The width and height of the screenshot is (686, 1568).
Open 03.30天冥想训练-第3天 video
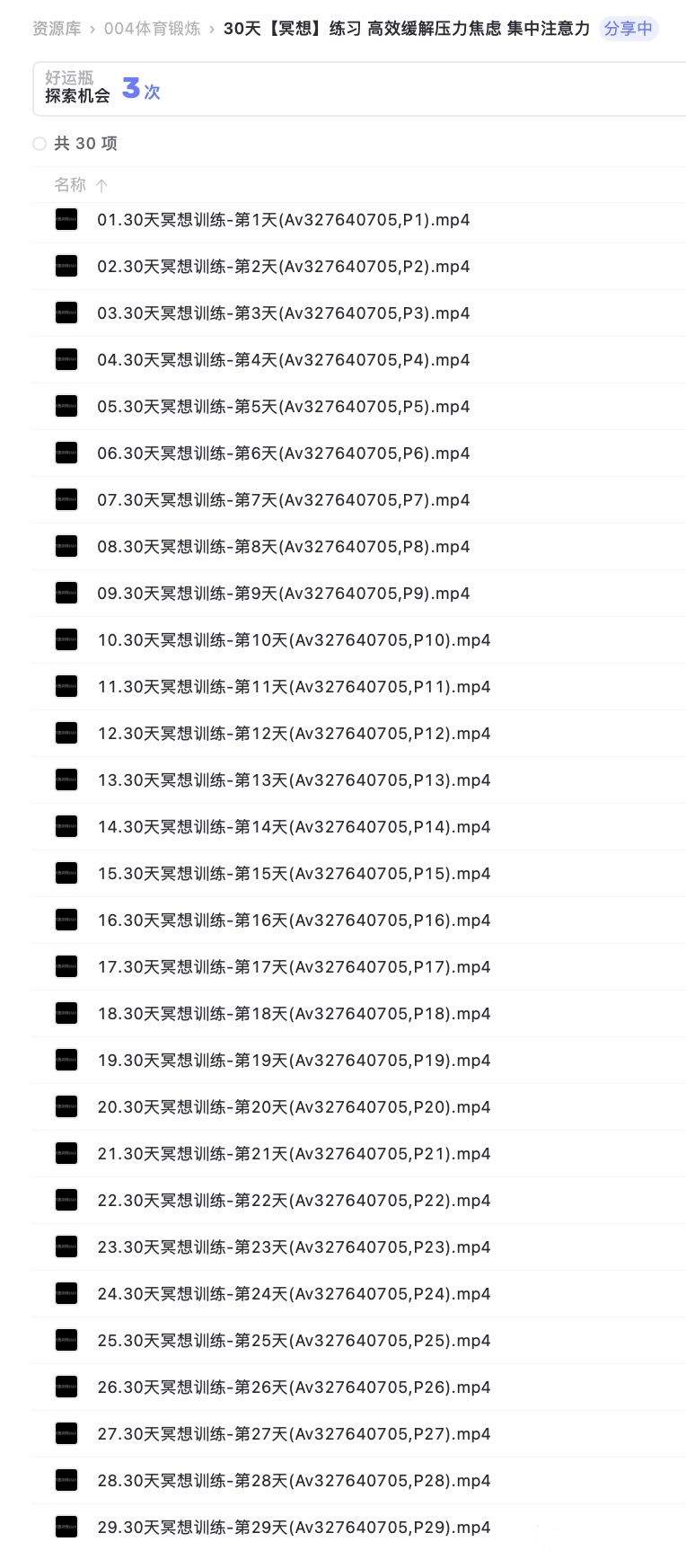[283, 313]
